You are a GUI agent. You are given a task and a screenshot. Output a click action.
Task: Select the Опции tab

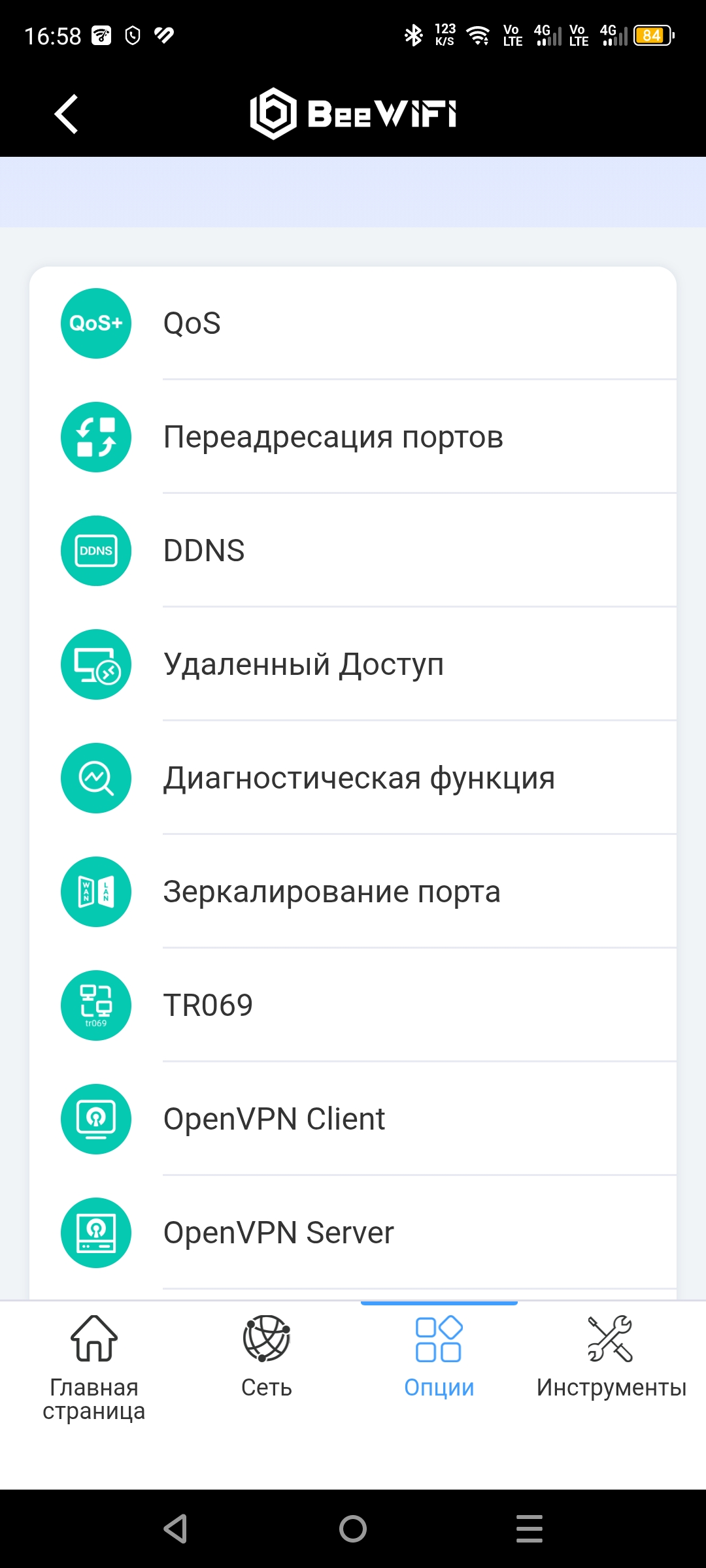tap(439, 1356)
